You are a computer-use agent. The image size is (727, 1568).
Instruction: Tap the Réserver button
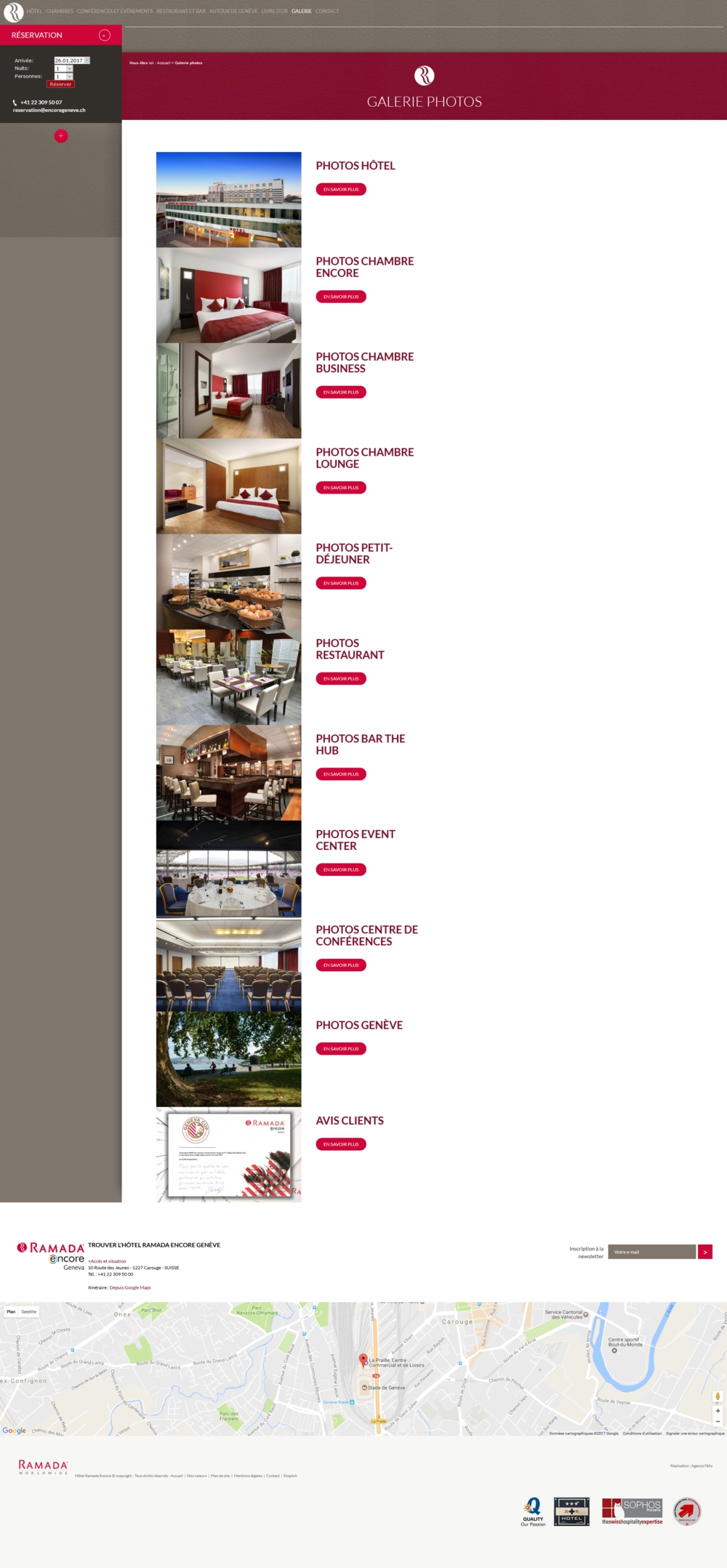pyautogui.click(x=60, y=84)
